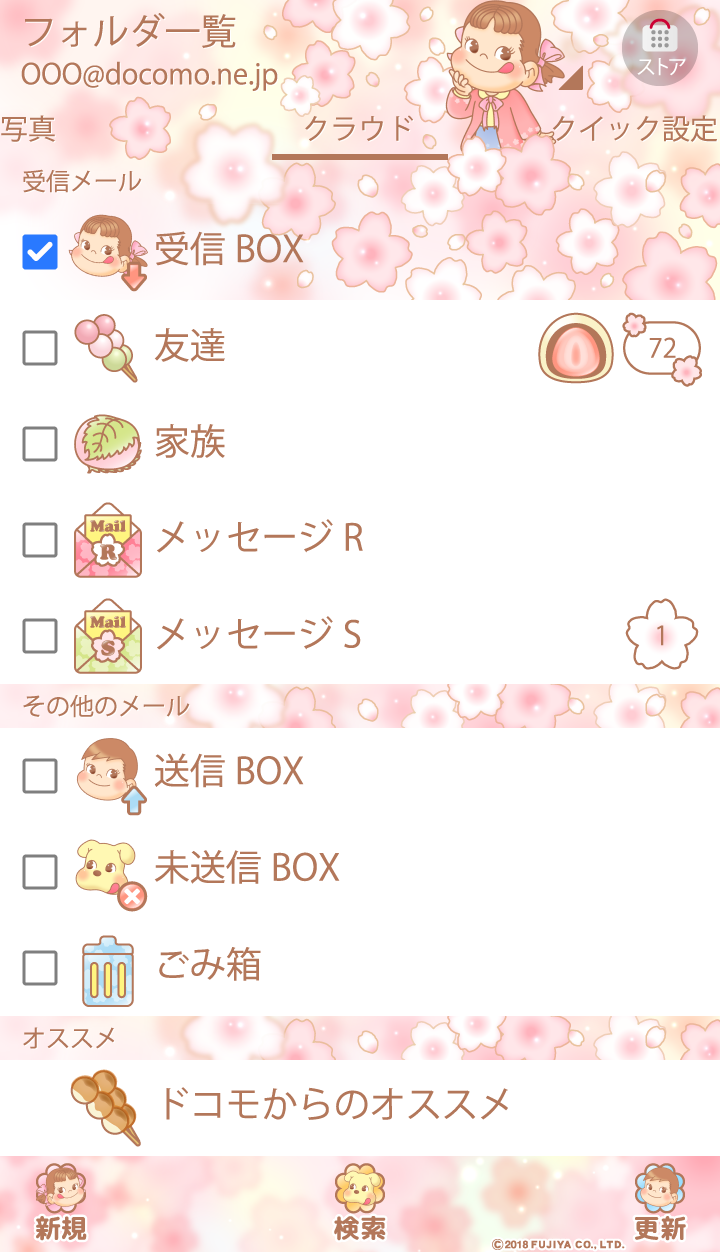720x1252 pixels.
Task: Switch to the クイック設定 tab
Action: 634,129
